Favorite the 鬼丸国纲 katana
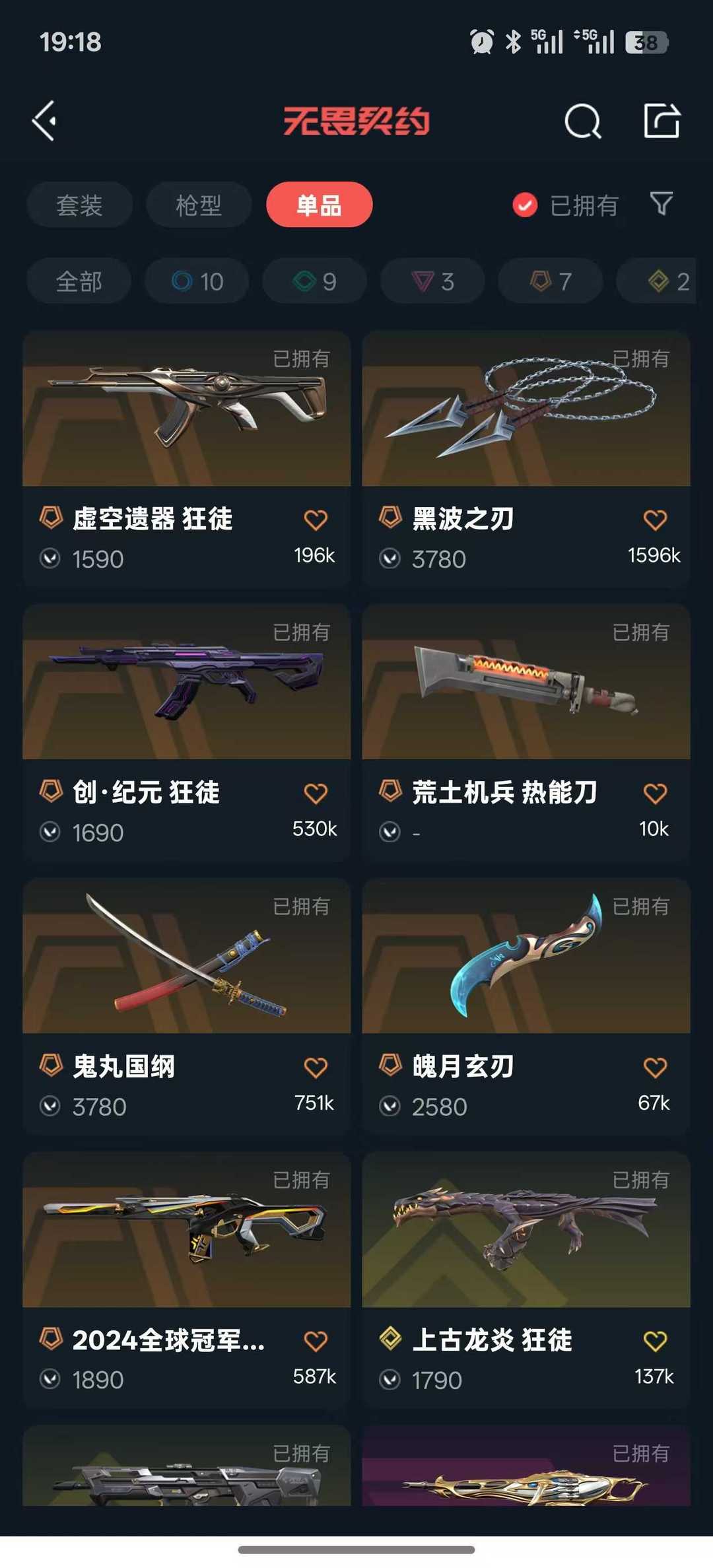 coord(316,1065)
